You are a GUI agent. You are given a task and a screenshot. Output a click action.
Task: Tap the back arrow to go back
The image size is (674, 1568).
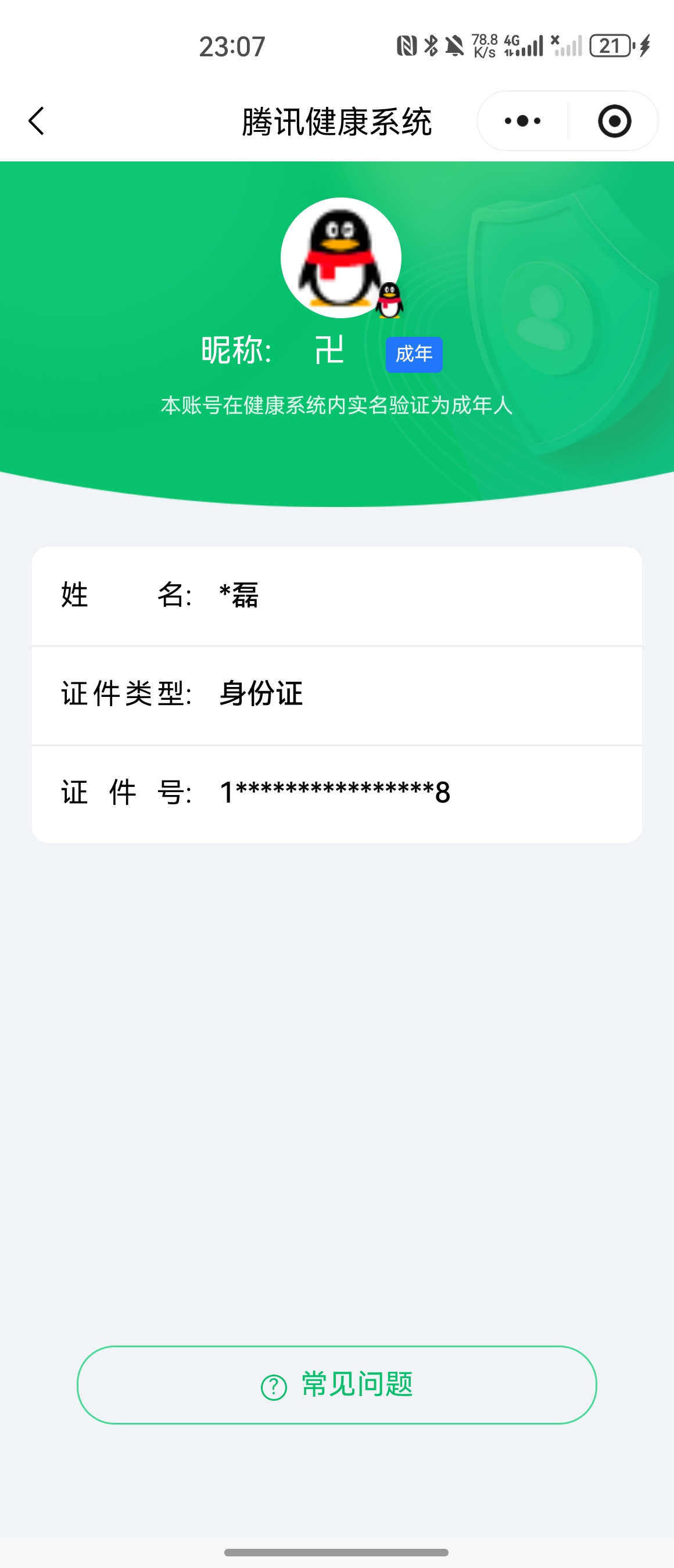click(37, 121)
